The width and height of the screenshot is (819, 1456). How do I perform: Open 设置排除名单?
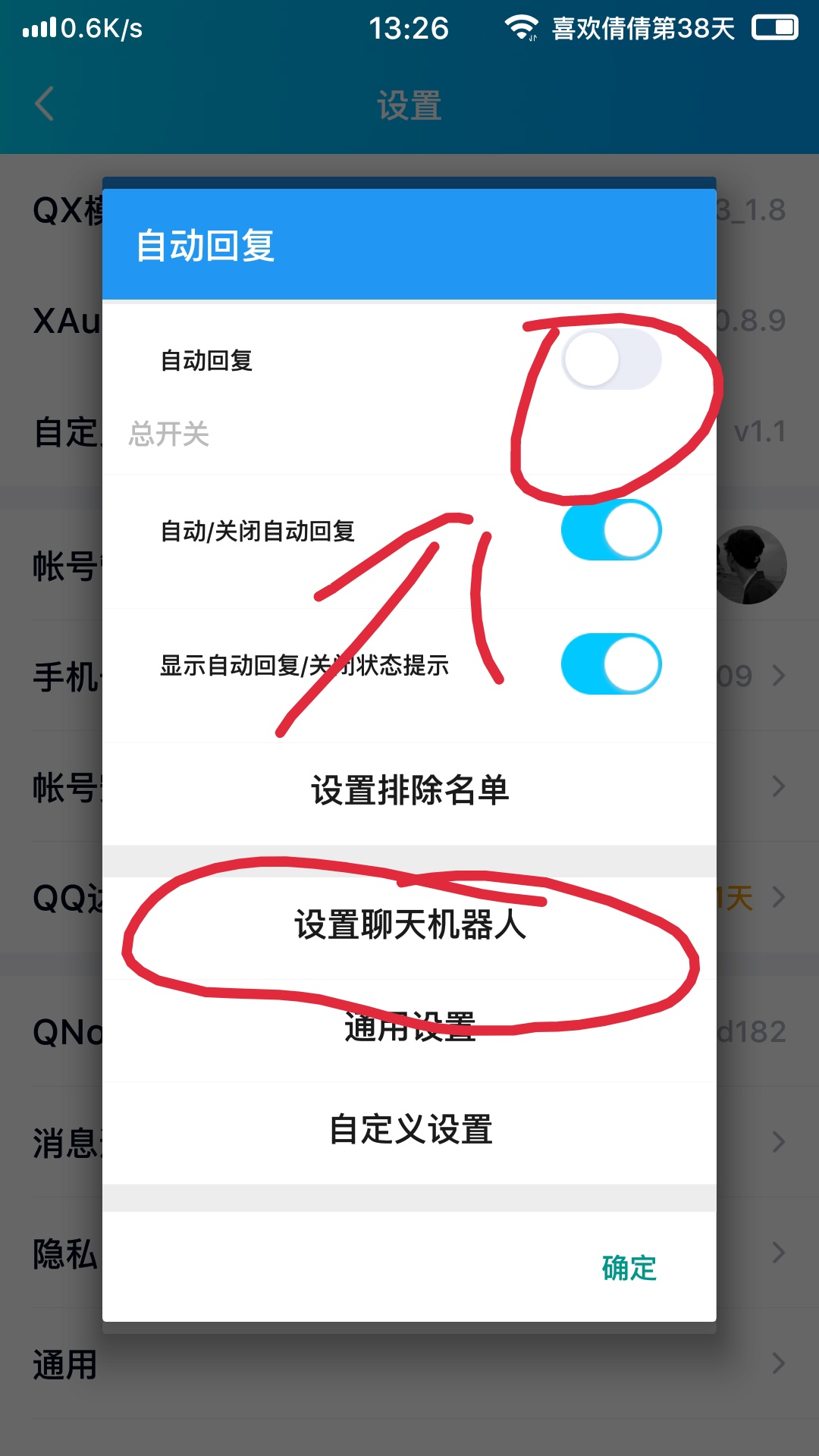click(409, 790)
